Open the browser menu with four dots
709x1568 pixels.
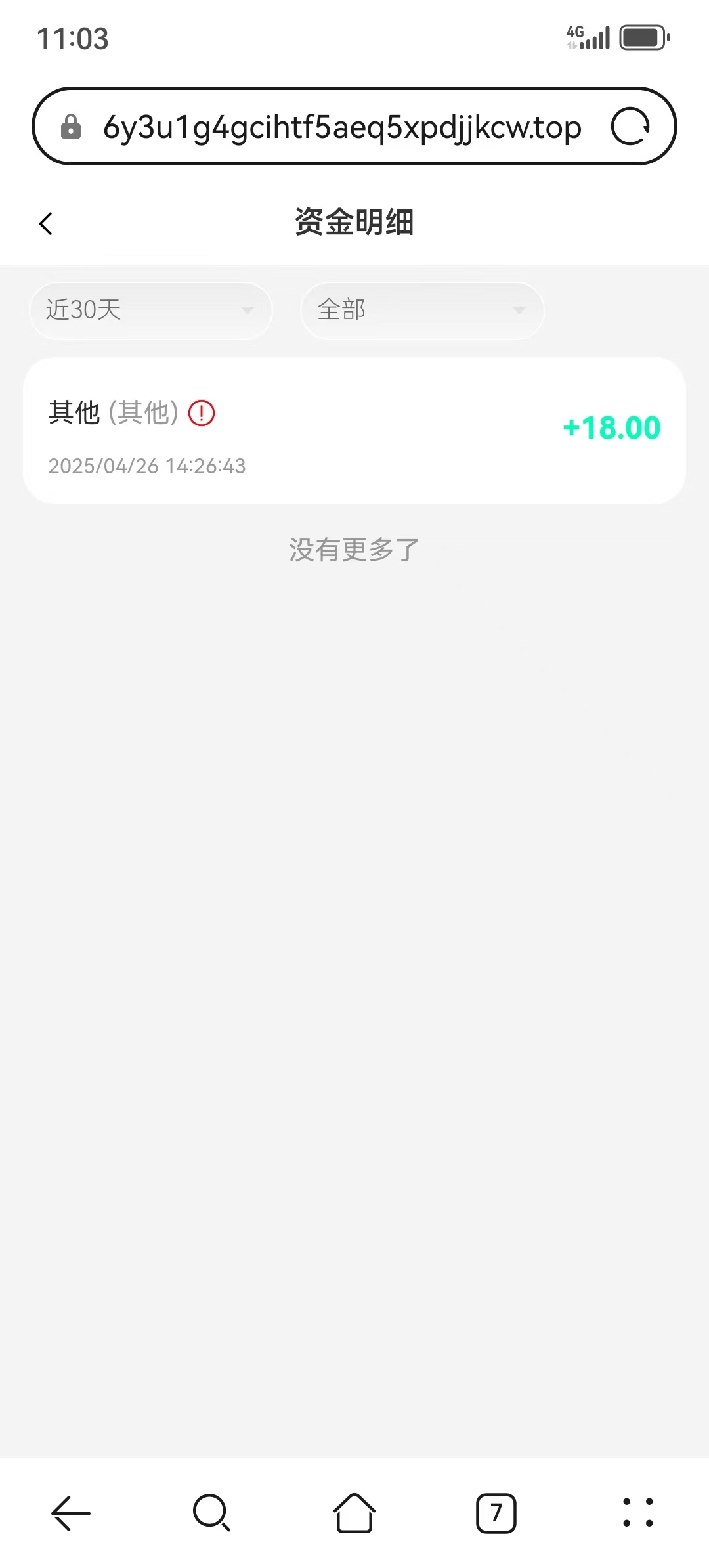[638, 1513]
